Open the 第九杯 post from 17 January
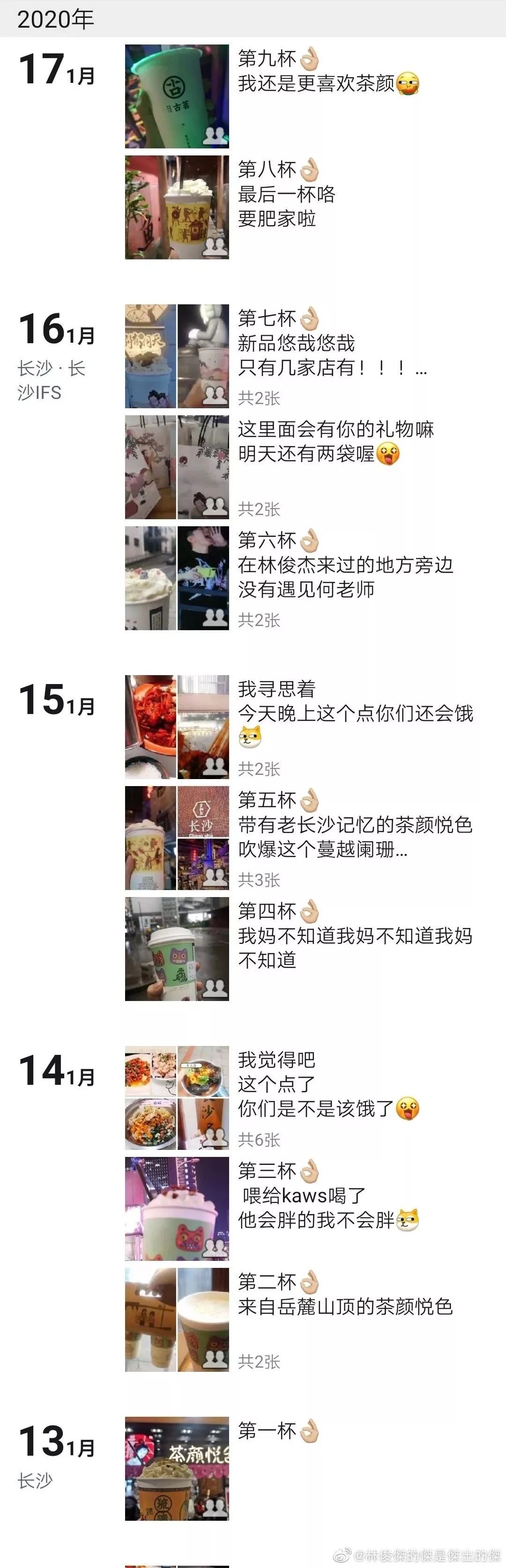506x1568 pixels. tap(177, 96)
